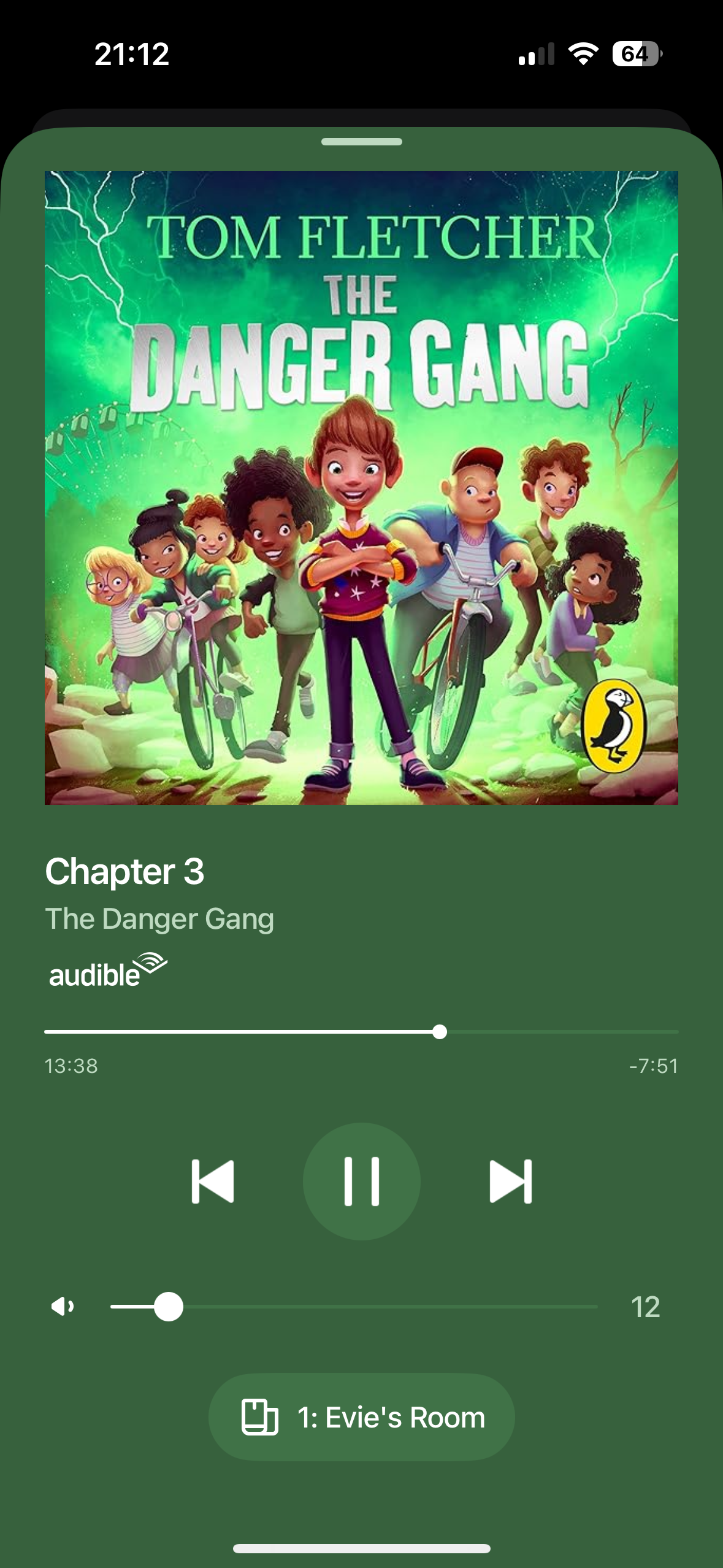
Task: Open the Evie's Room speaker selector
Action: tap(361, 1417)
